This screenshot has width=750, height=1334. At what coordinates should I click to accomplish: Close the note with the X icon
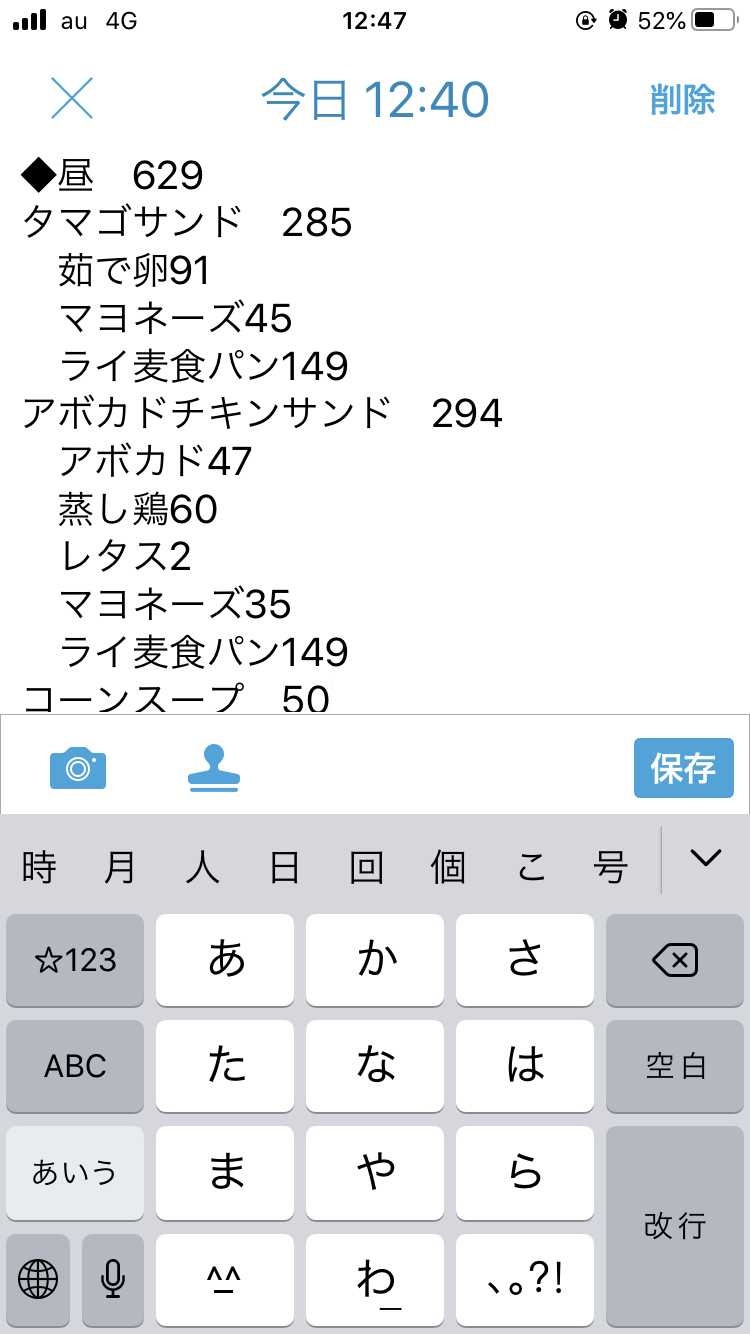pos(72,98)
